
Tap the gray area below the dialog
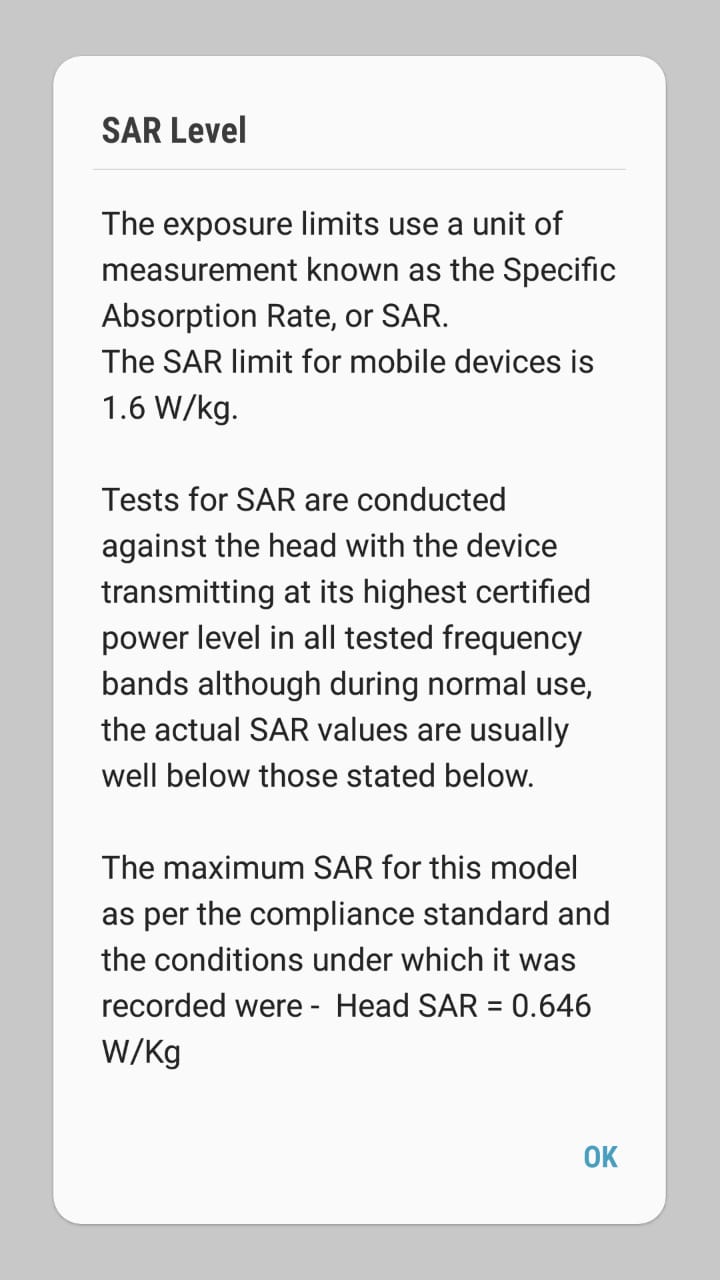(360, 1255)
